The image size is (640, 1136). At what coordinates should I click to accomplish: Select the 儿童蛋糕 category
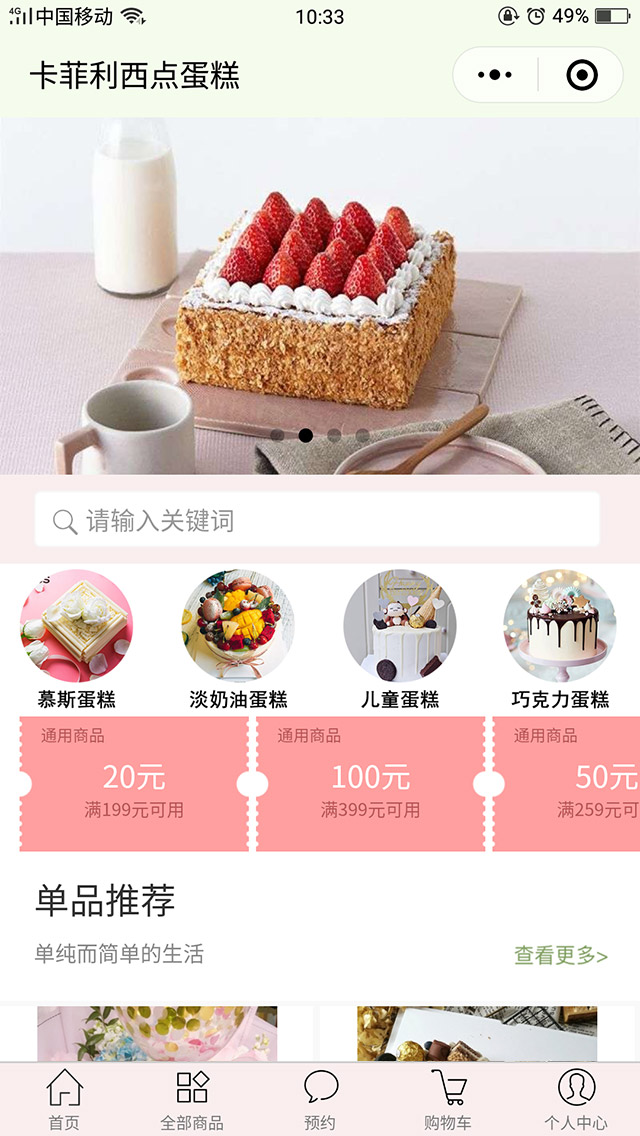(x=400, y=639)
